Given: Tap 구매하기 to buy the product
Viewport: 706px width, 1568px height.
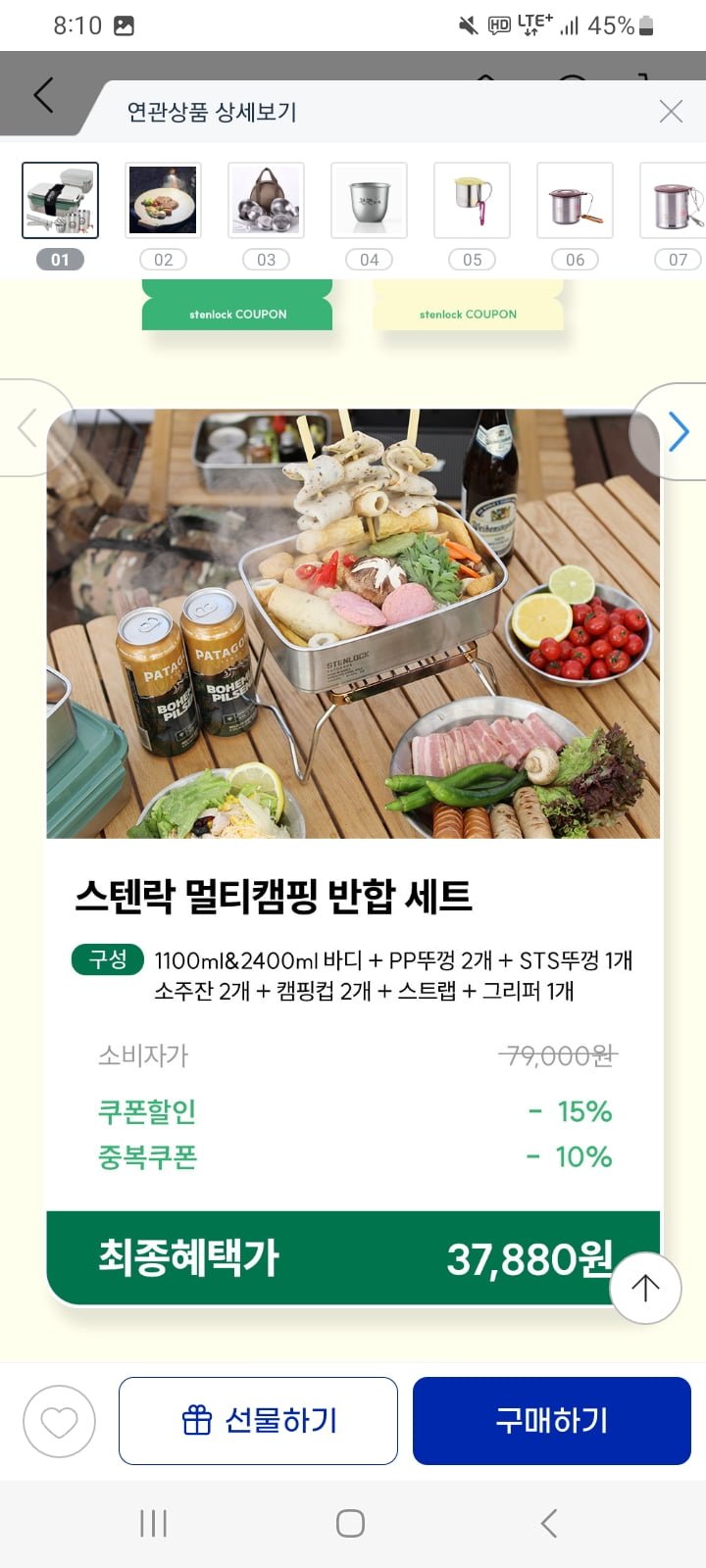Looking at the screenshot, I should 551,1421.
